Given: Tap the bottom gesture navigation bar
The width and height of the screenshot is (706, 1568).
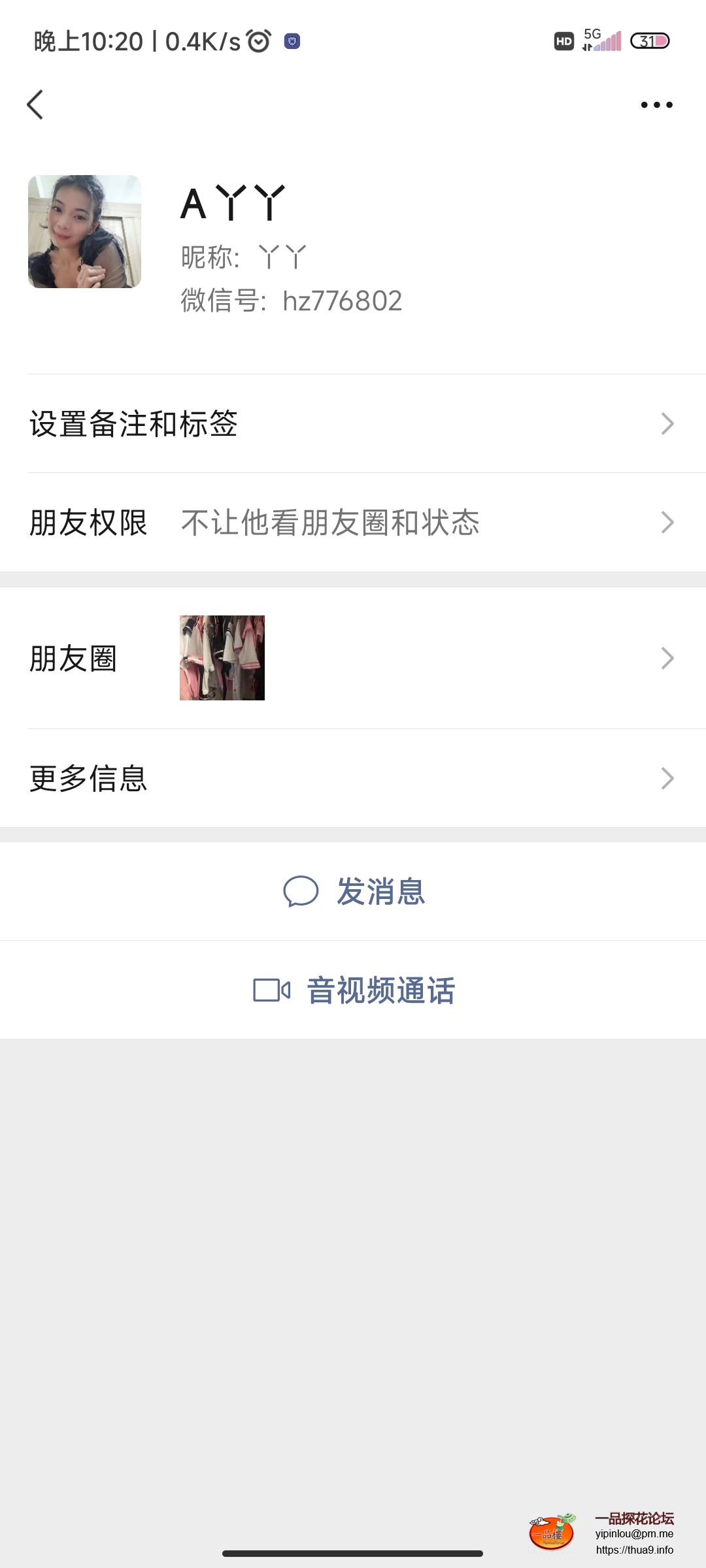Looking at the screenshot, I should (353, 1554).
